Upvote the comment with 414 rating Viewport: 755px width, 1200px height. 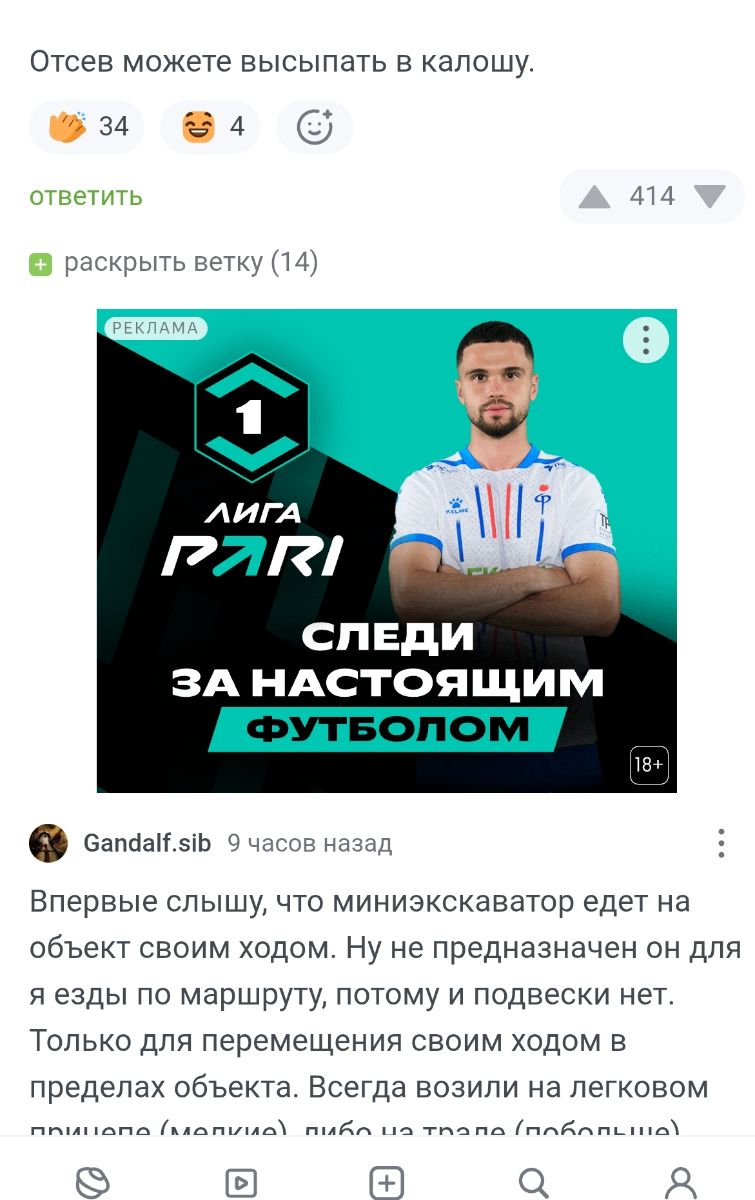pos(594,197)
